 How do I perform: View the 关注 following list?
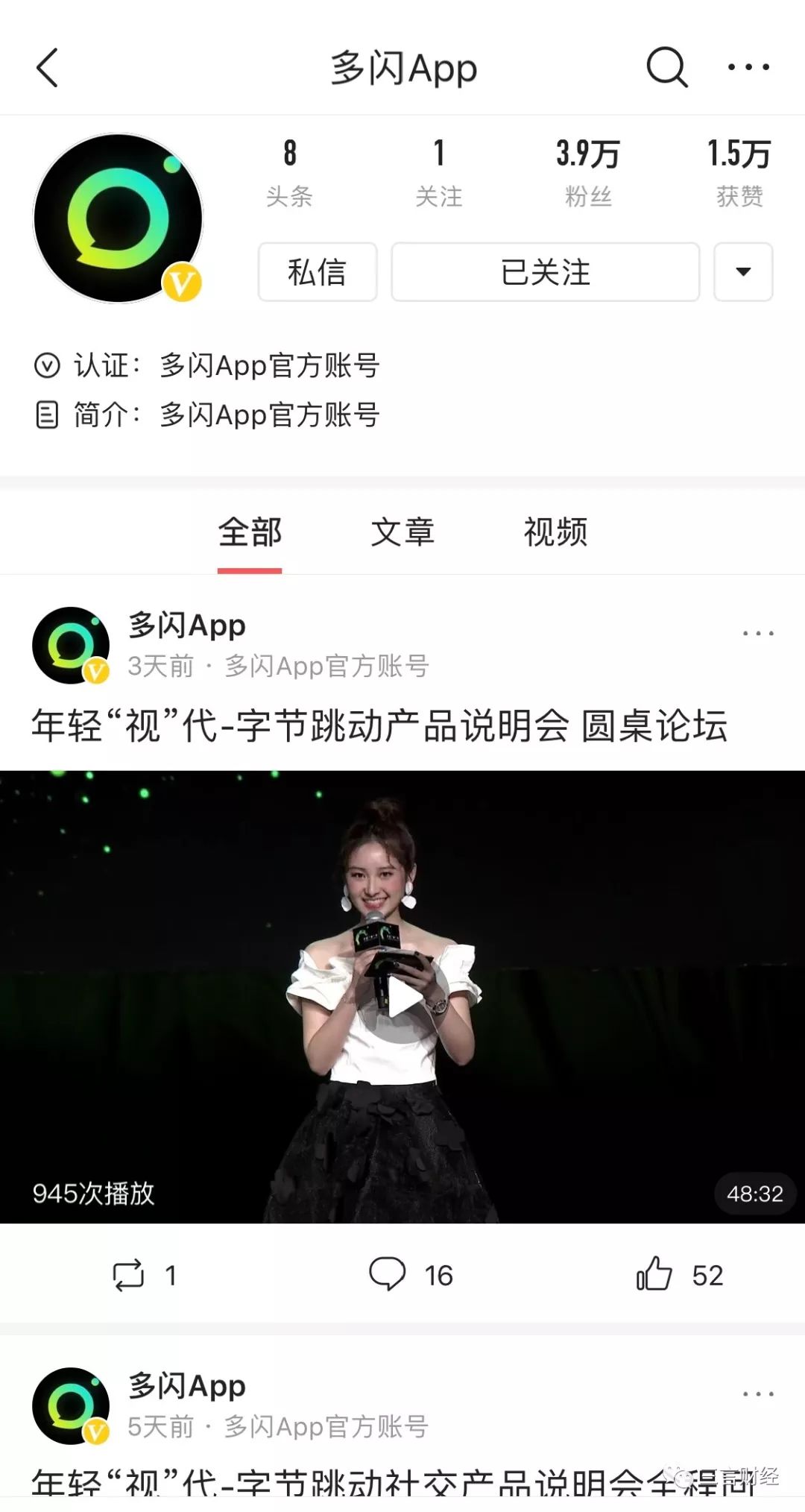[439, 173]
